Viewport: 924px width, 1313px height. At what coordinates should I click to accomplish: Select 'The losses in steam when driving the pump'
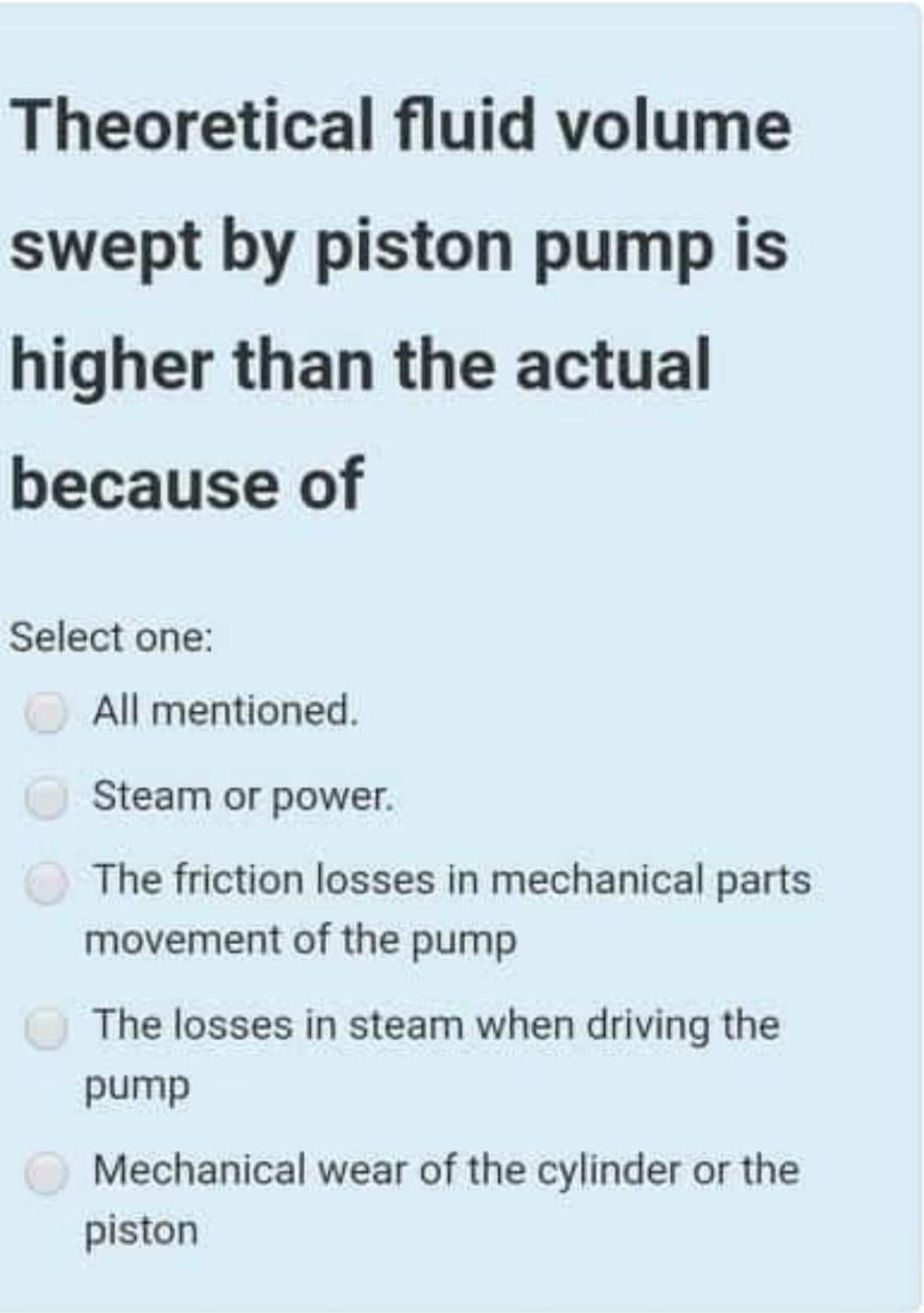(x=46, y=1030)
